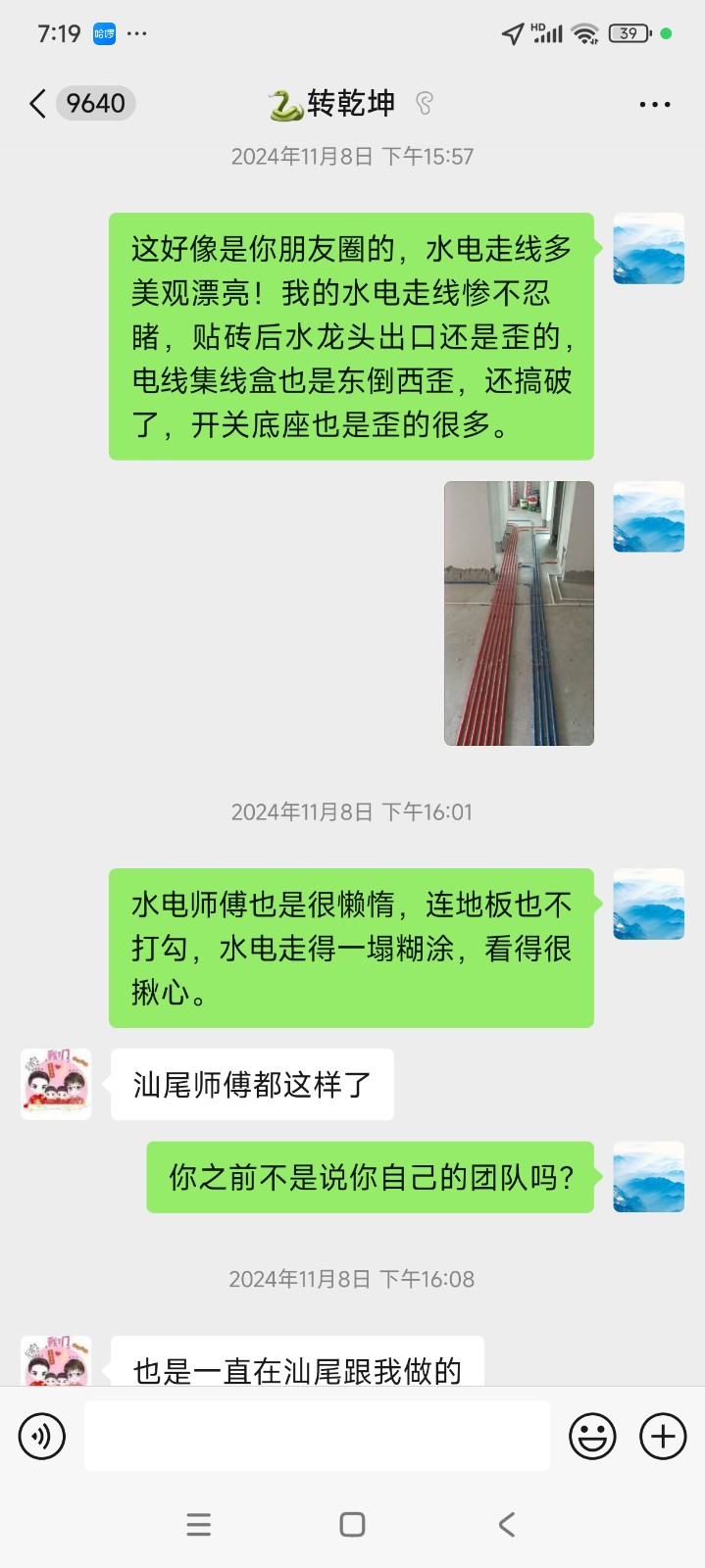Go to the phone's home screen
Viewport: 705px width, 1568px height.
(x=352, y=1524)
